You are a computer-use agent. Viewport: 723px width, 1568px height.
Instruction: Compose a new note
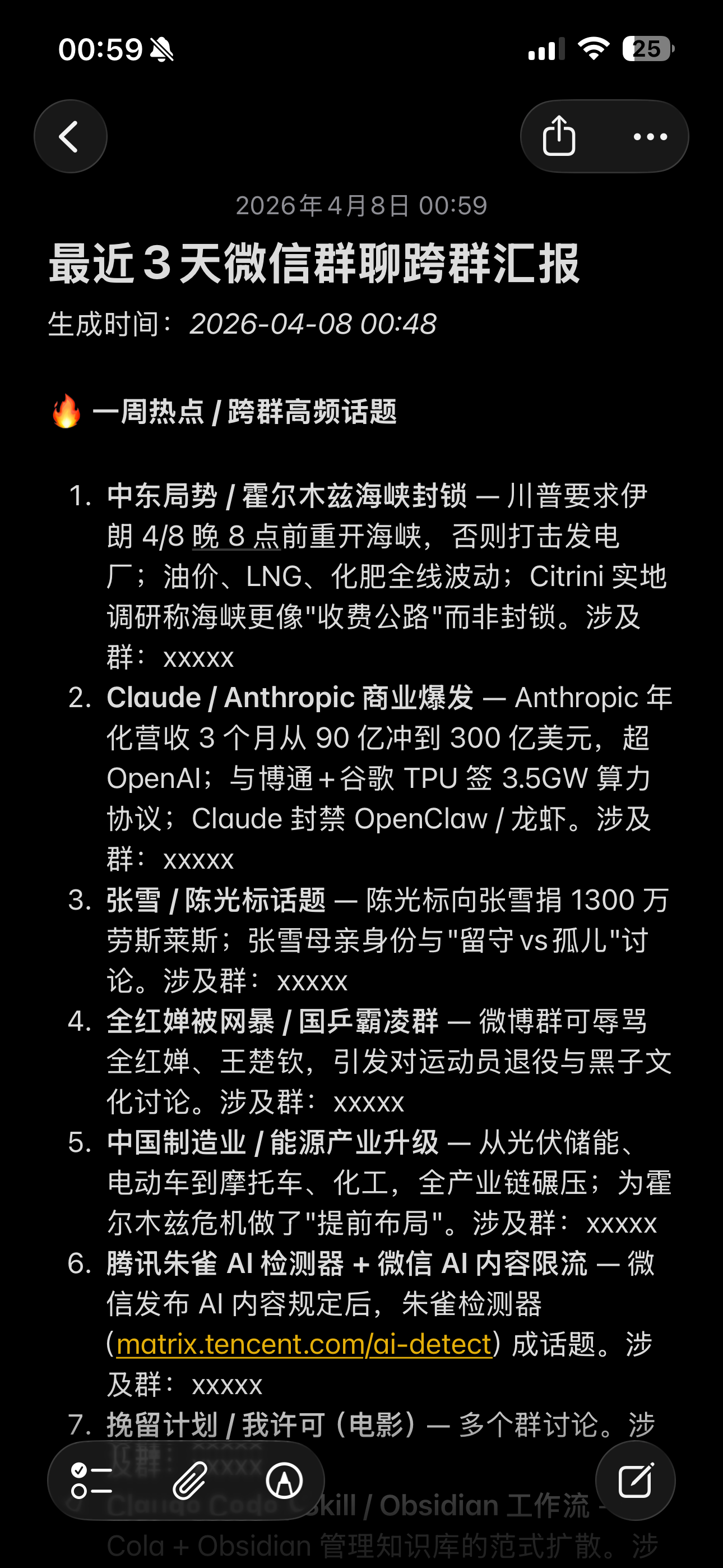point(635,1481)
